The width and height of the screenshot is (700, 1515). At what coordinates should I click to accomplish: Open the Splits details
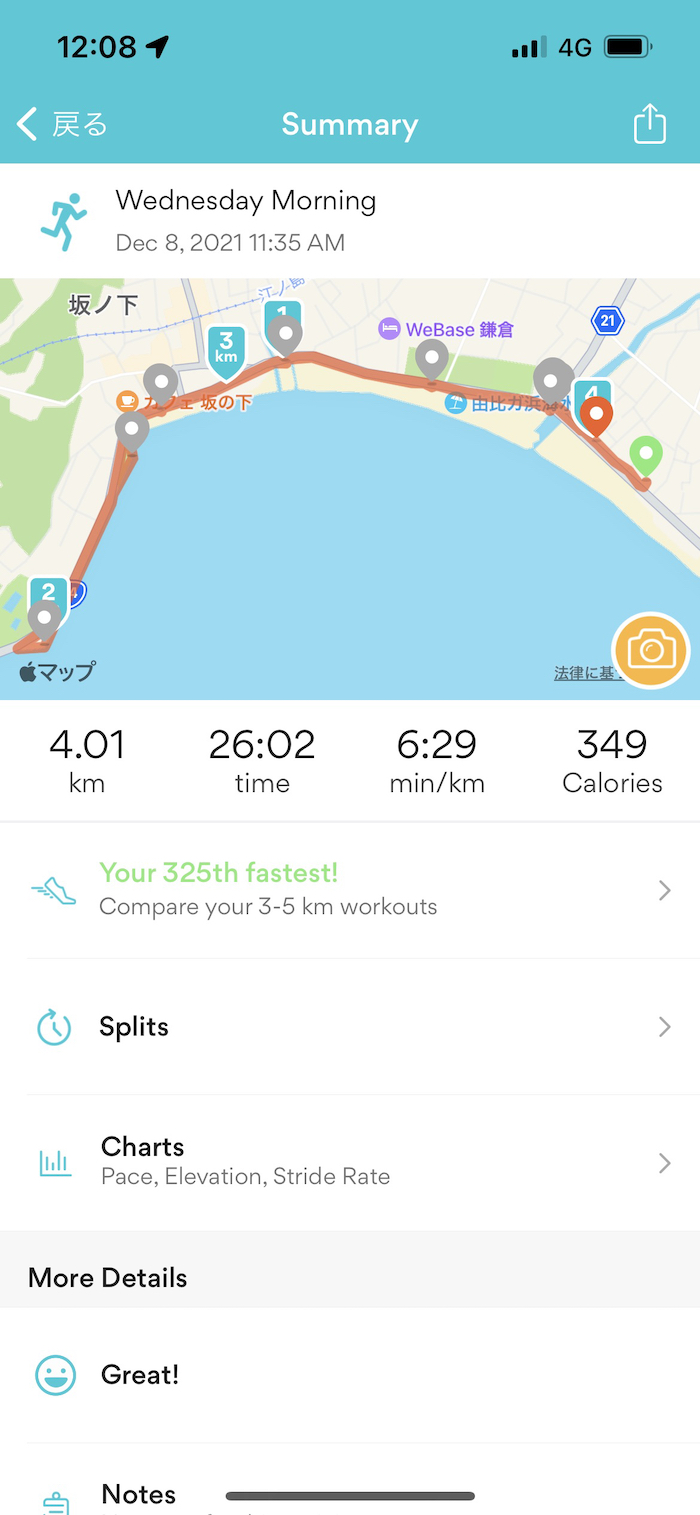(350, 1027)
